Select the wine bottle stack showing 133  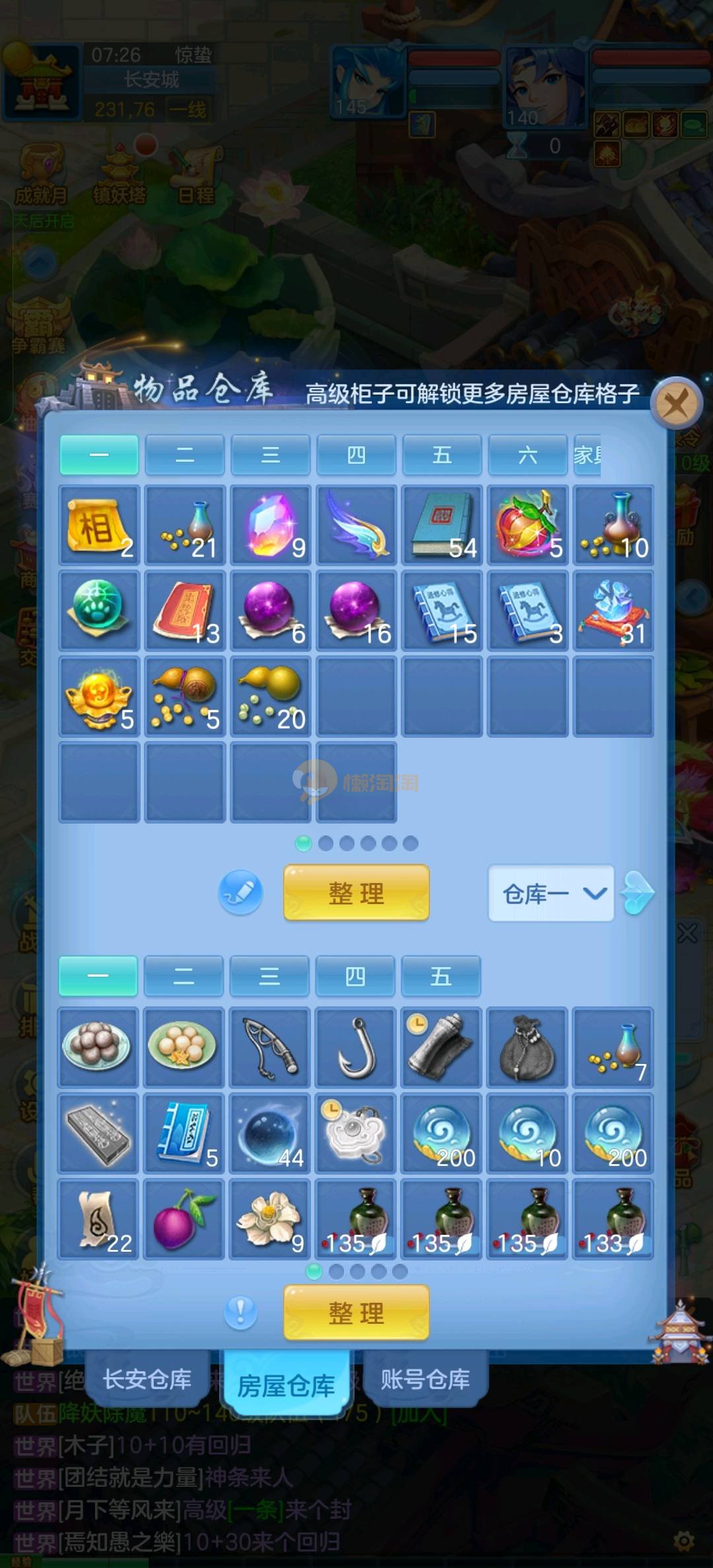613,1219
